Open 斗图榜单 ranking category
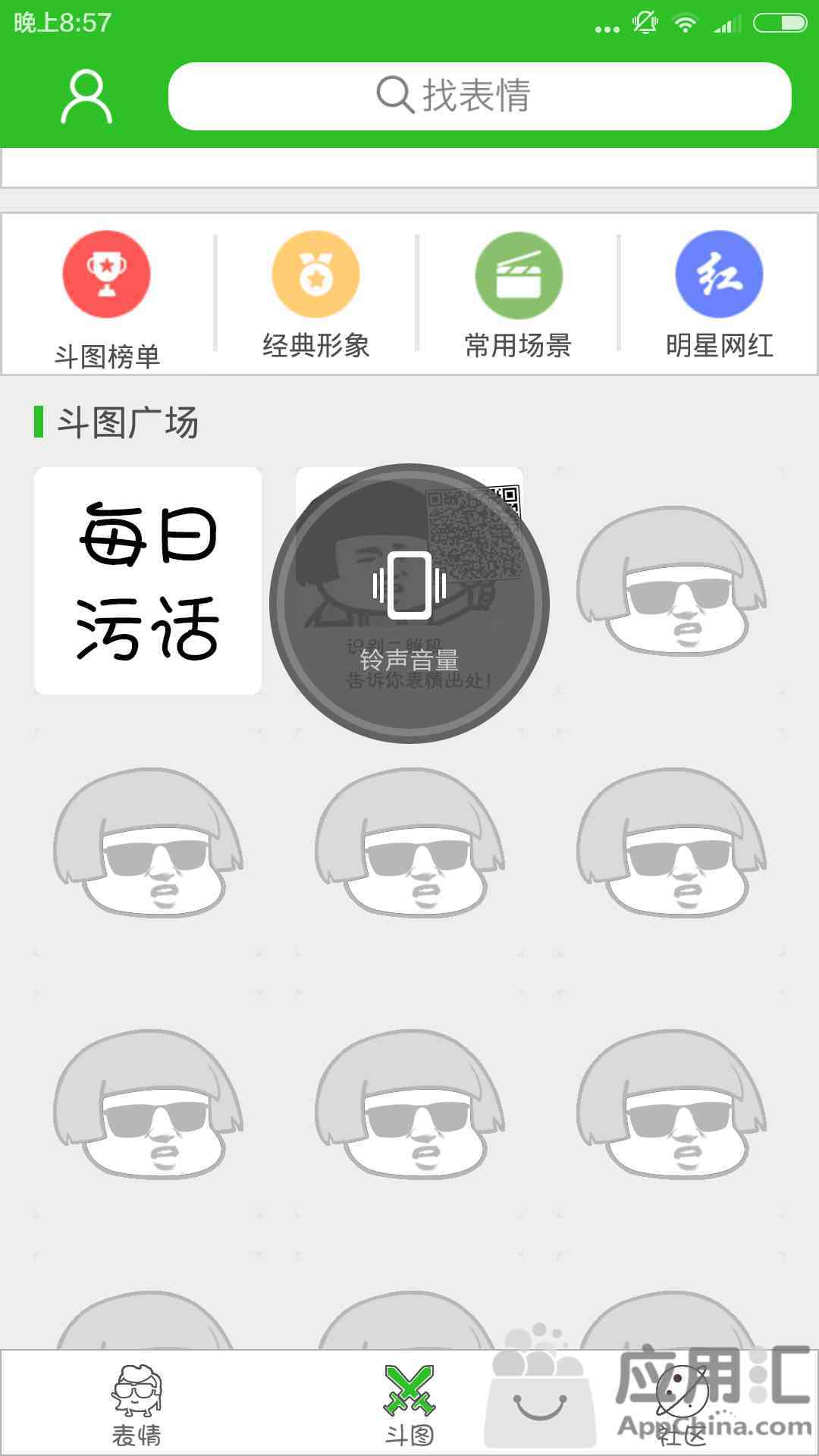The height and width of the screenshot is (1456, 819). pyautogui.click(x=107, y=297)
